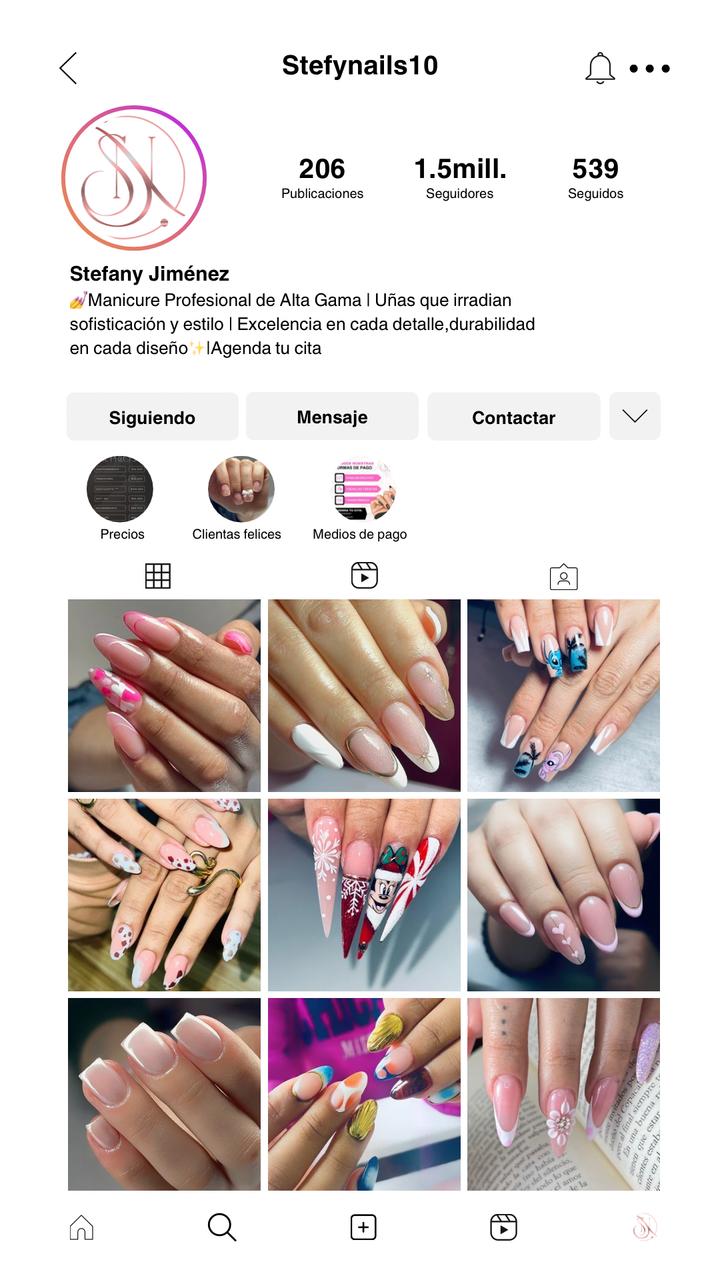
Task: Expand suggested accounts chevron
Action: 635,416
